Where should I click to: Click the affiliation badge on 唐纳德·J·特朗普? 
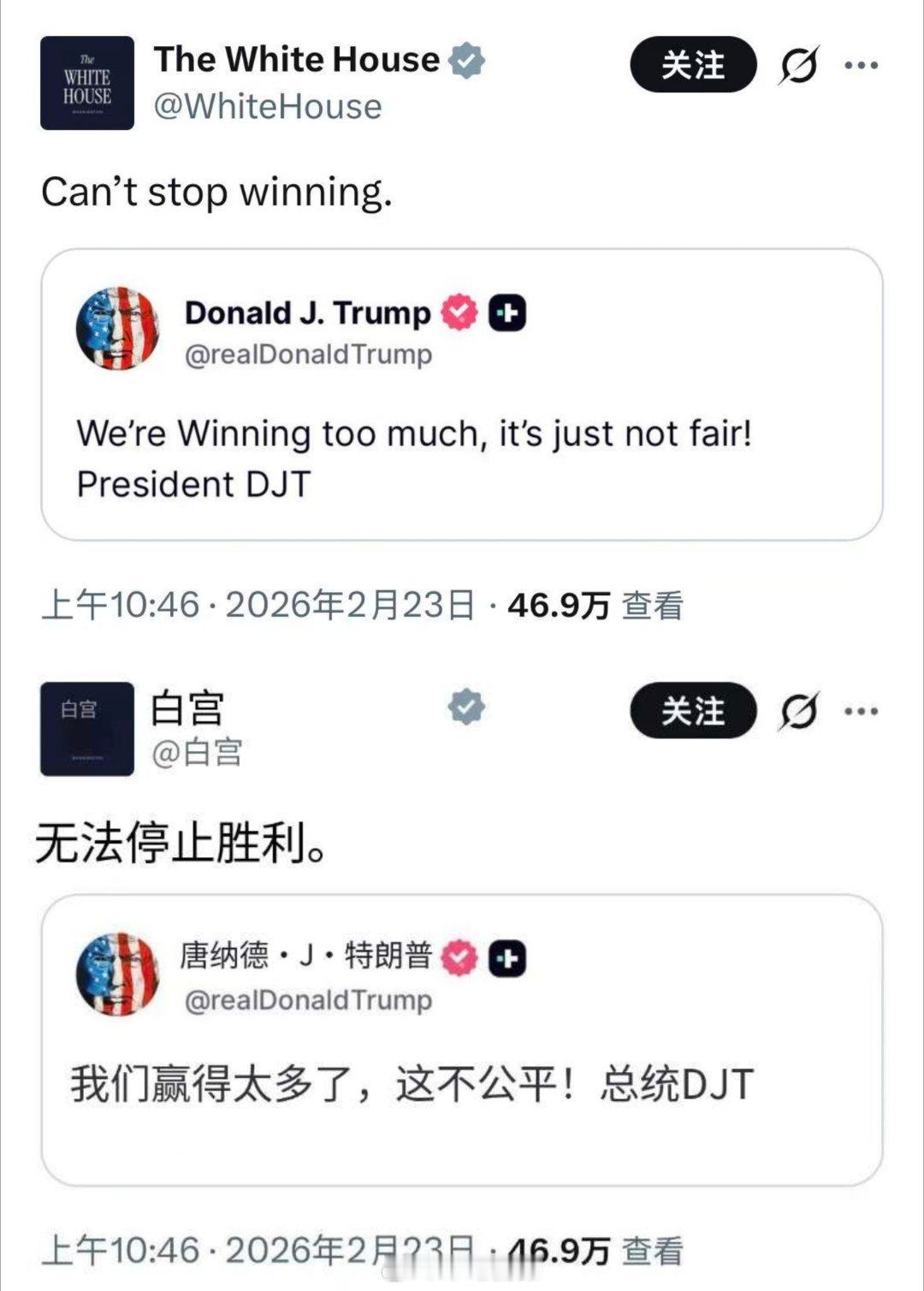(506, 957)
